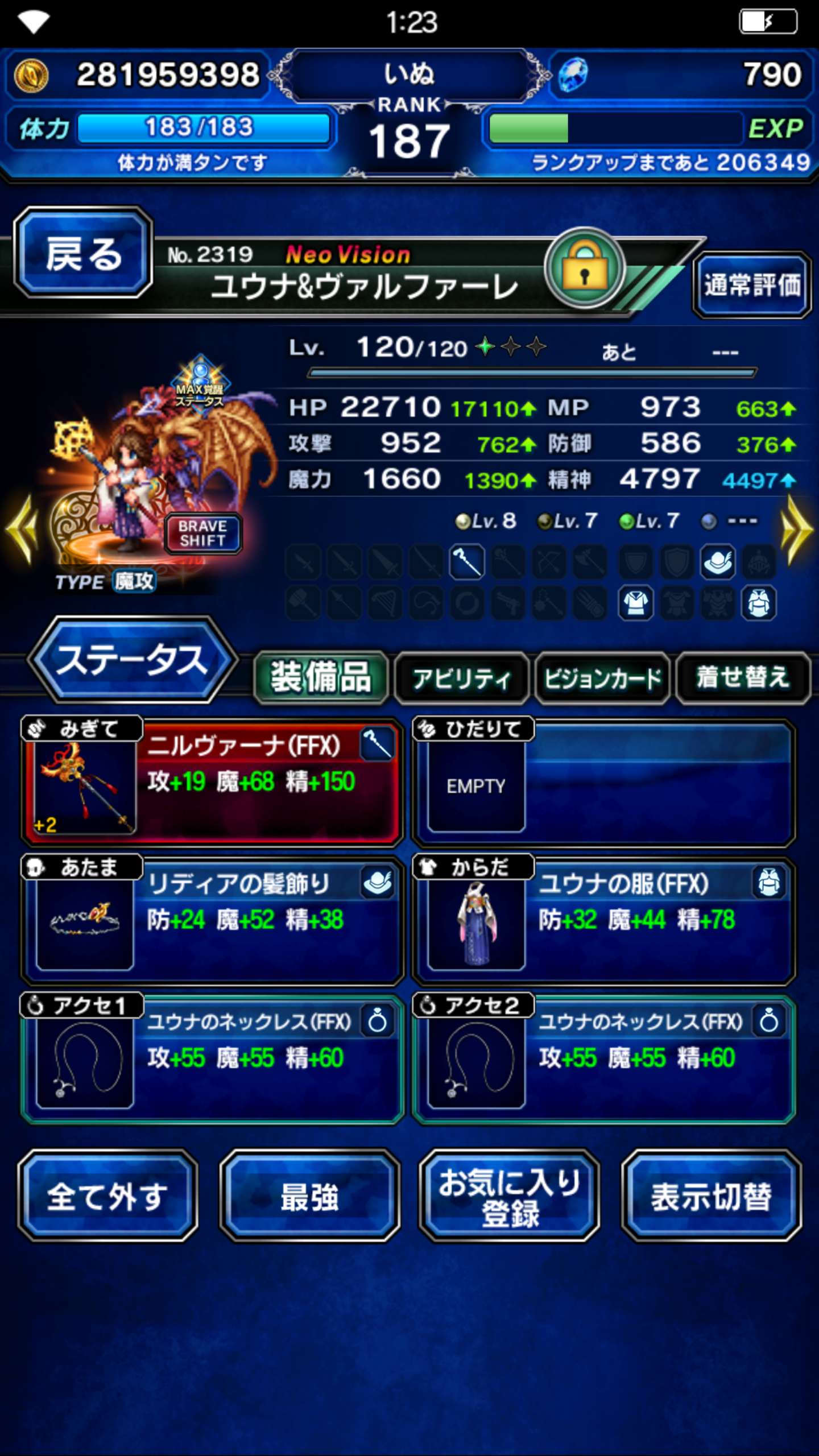Switch to the 装備品 tab
The width and height of the screenshot is (819, 1456).
(321, 678)
